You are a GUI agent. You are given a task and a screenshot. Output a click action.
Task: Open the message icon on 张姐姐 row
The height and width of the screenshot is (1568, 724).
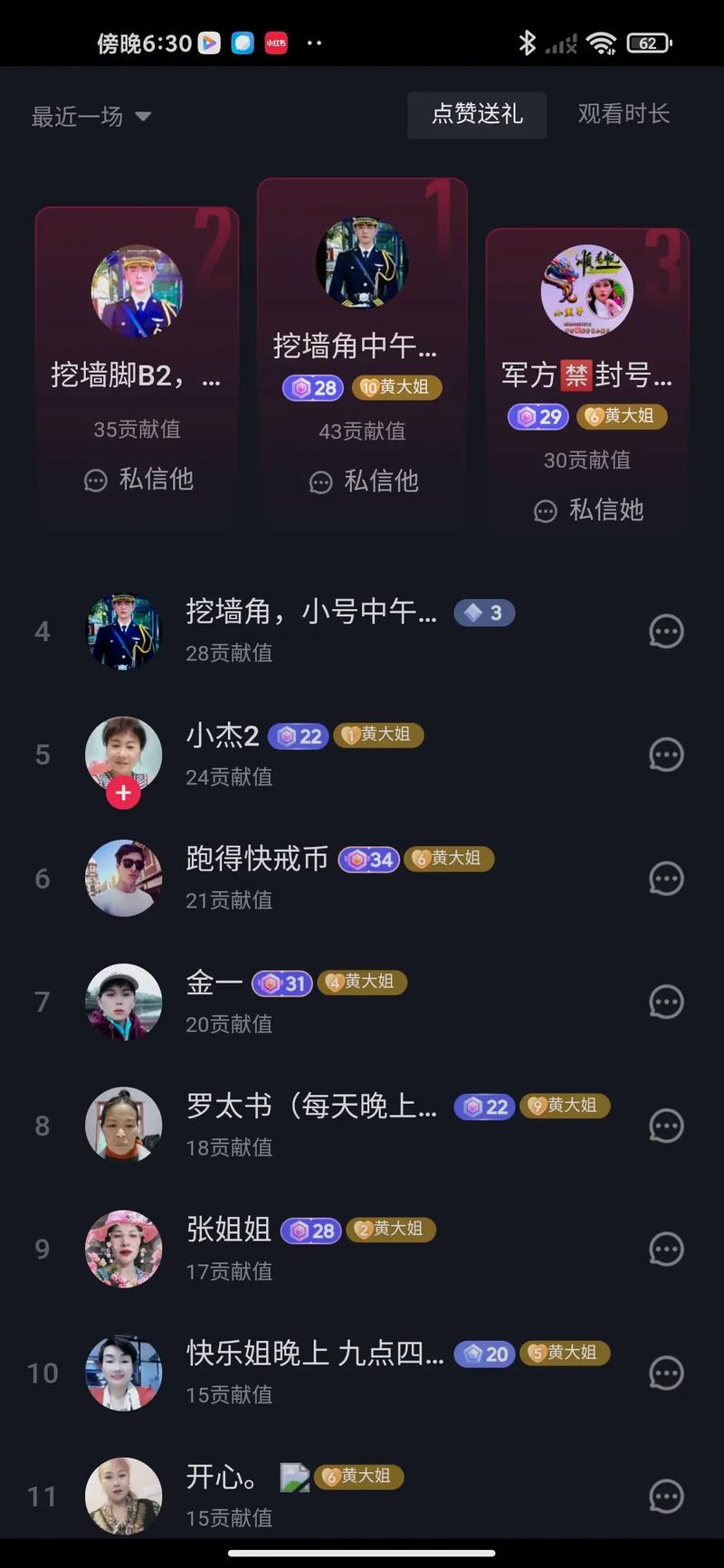pyautogui.click(x=667, y=1249)
